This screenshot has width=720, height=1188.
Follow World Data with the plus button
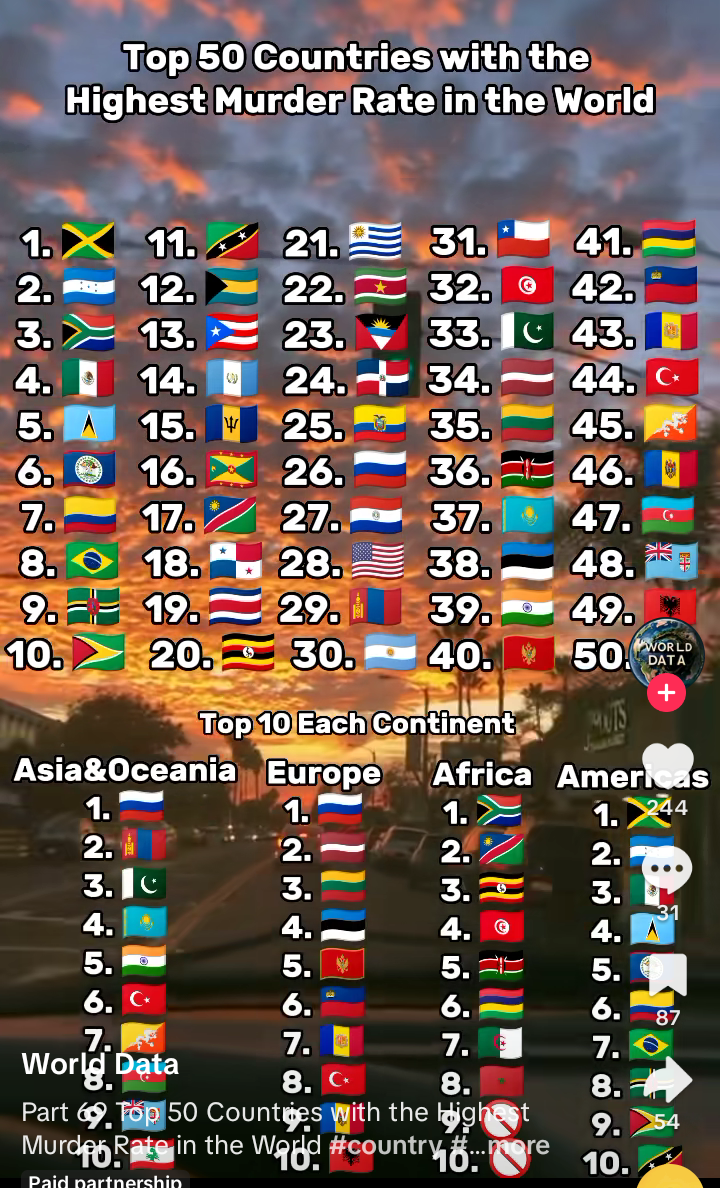click(667, 693)
